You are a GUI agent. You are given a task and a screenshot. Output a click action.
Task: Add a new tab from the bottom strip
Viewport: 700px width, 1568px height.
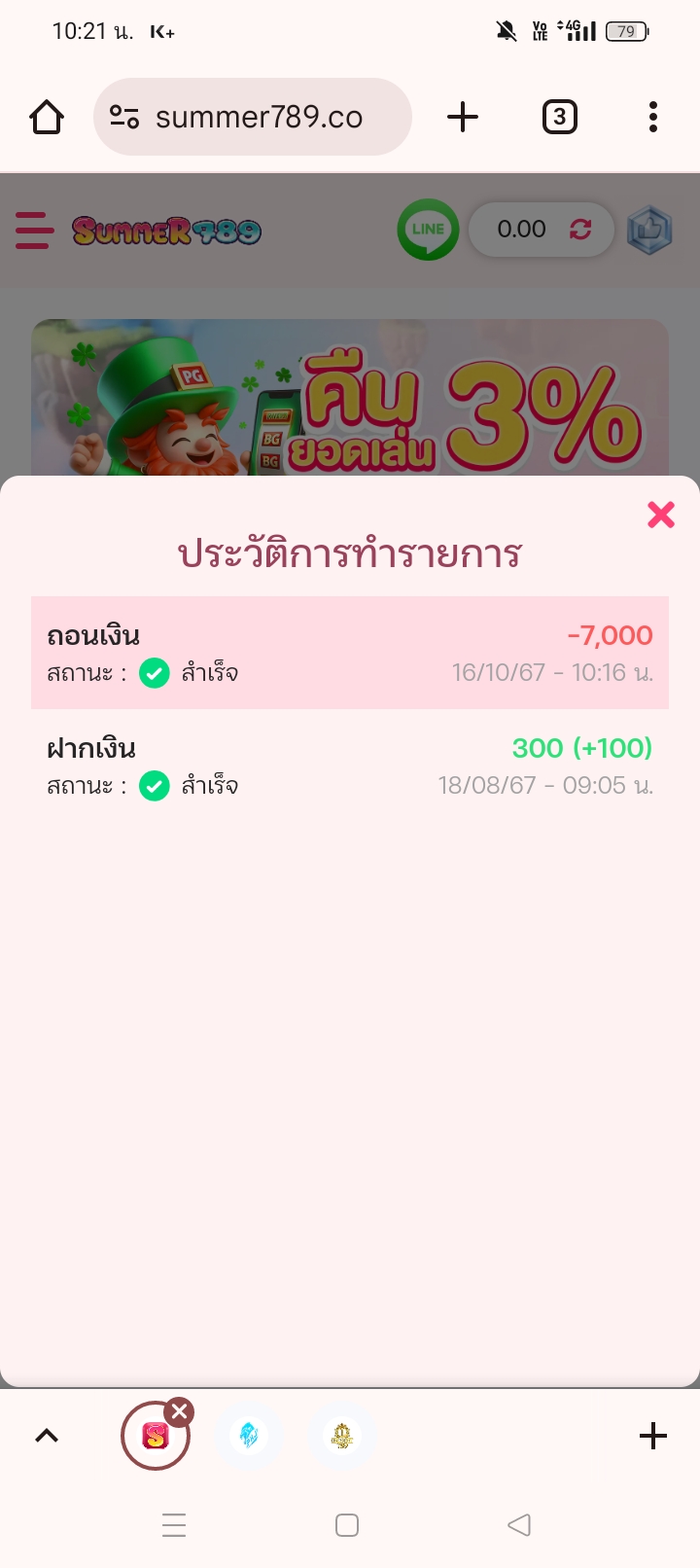[x=653, y=1436]
